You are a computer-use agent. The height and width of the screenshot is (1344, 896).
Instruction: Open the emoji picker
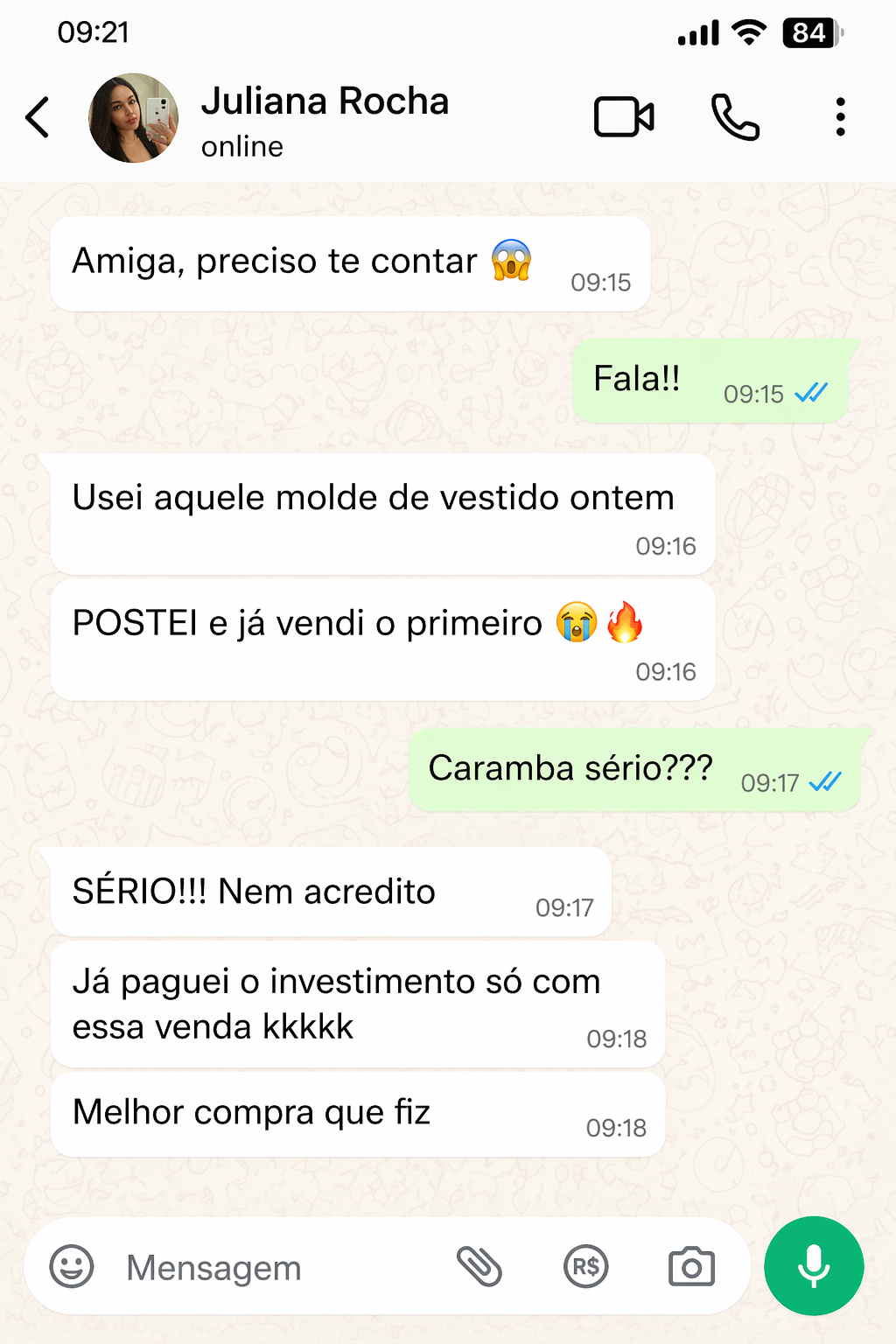click(x=73, y=1266)
